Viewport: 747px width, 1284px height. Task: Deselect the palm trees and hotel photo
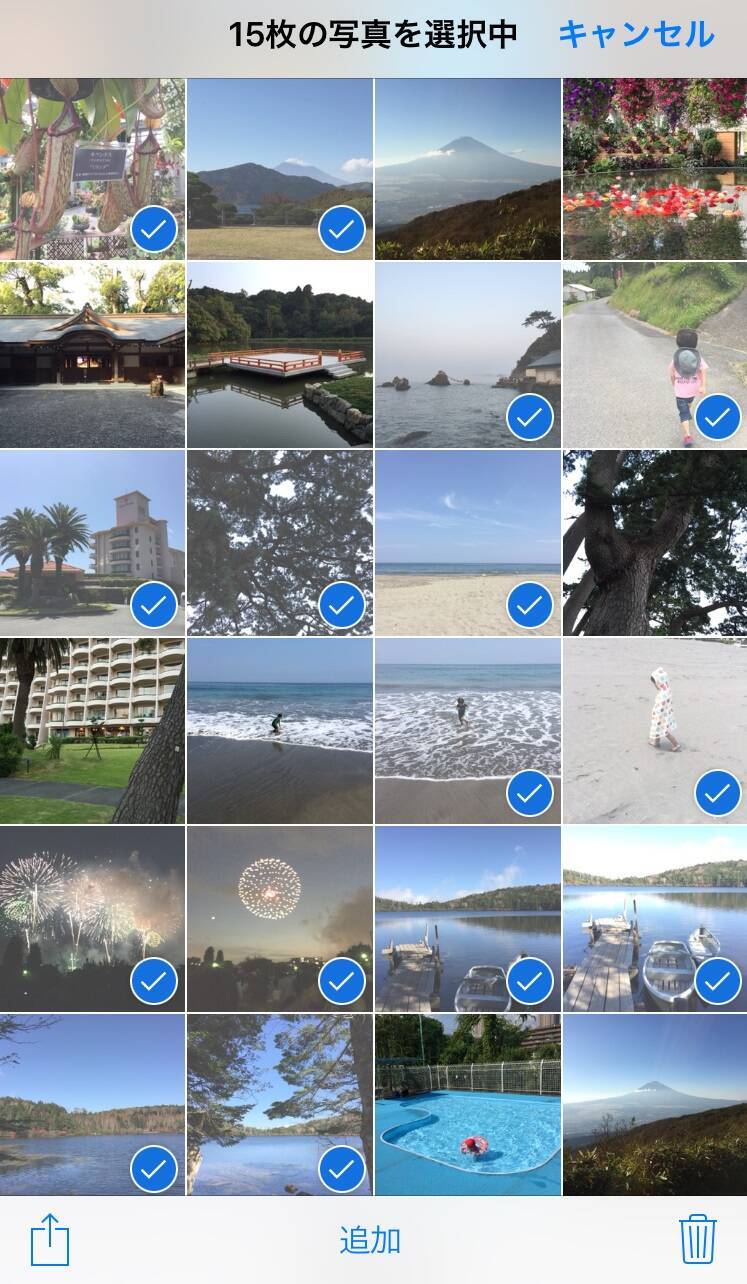tap(92, 543)
